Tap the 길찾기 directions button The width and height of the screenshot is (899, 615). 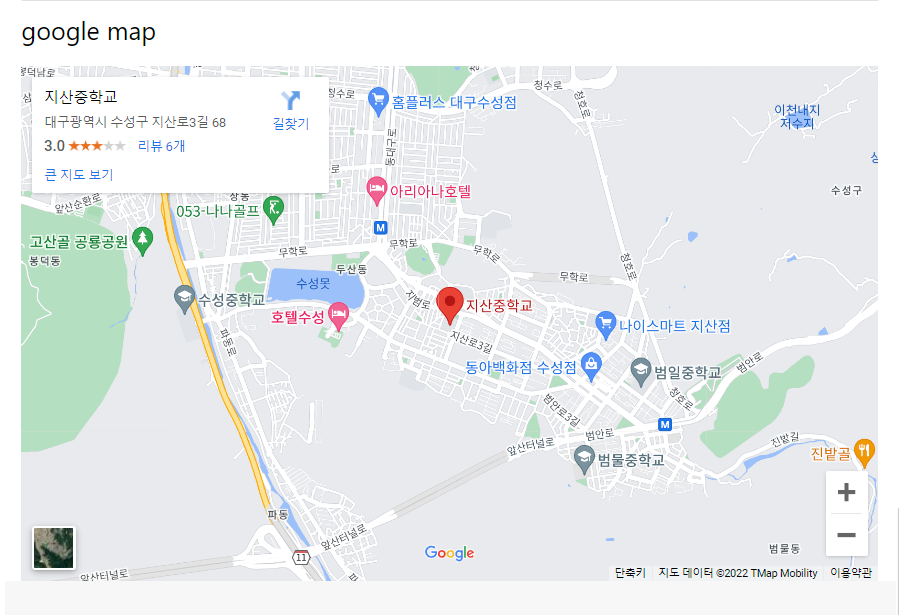point(291,110)
